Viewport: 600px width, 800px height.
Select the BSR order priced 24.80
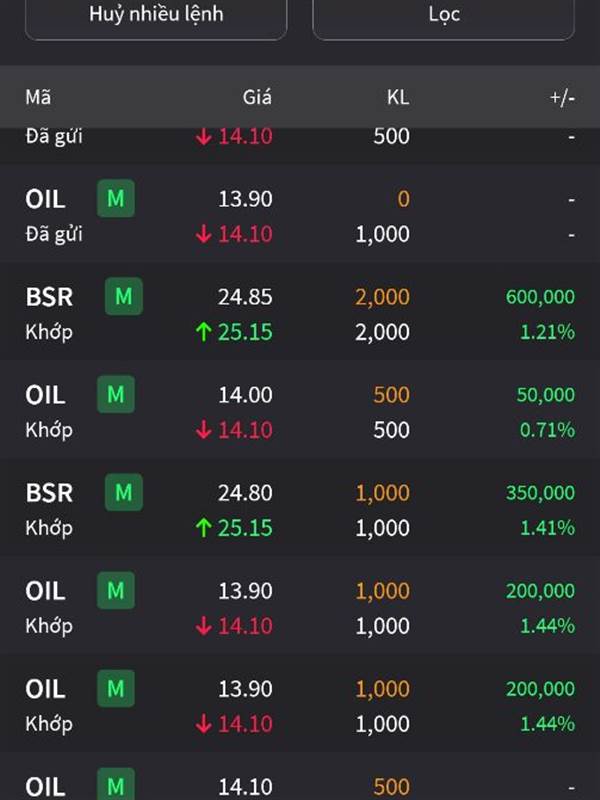[x=300, y=509]
